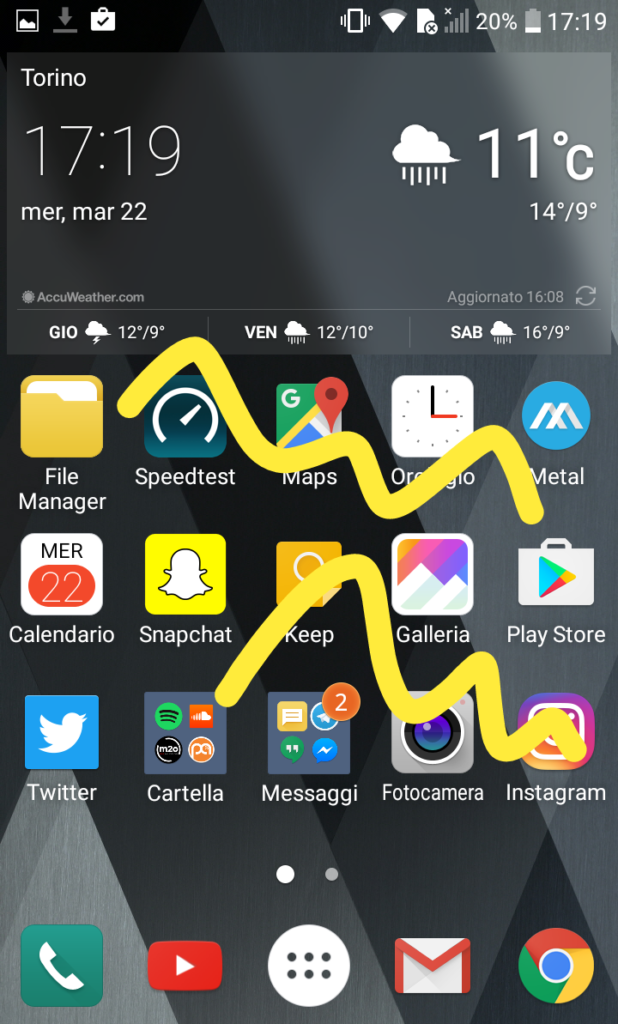618x1024 pixels.
Task: Open the Orologio clock app
Action: (x=432, y=416)
